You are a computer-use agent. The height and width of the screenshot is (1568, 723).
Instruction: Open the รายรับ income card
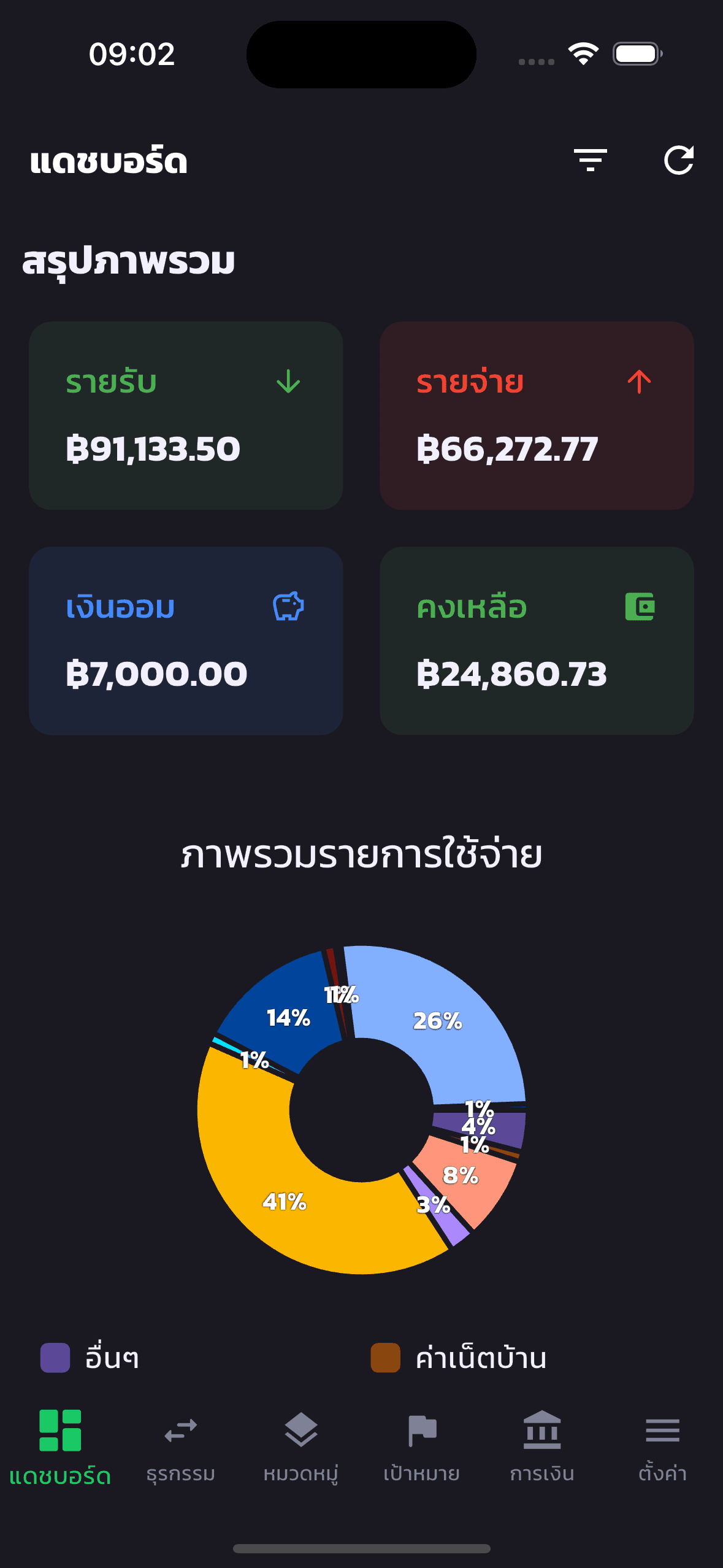point(186,415)
